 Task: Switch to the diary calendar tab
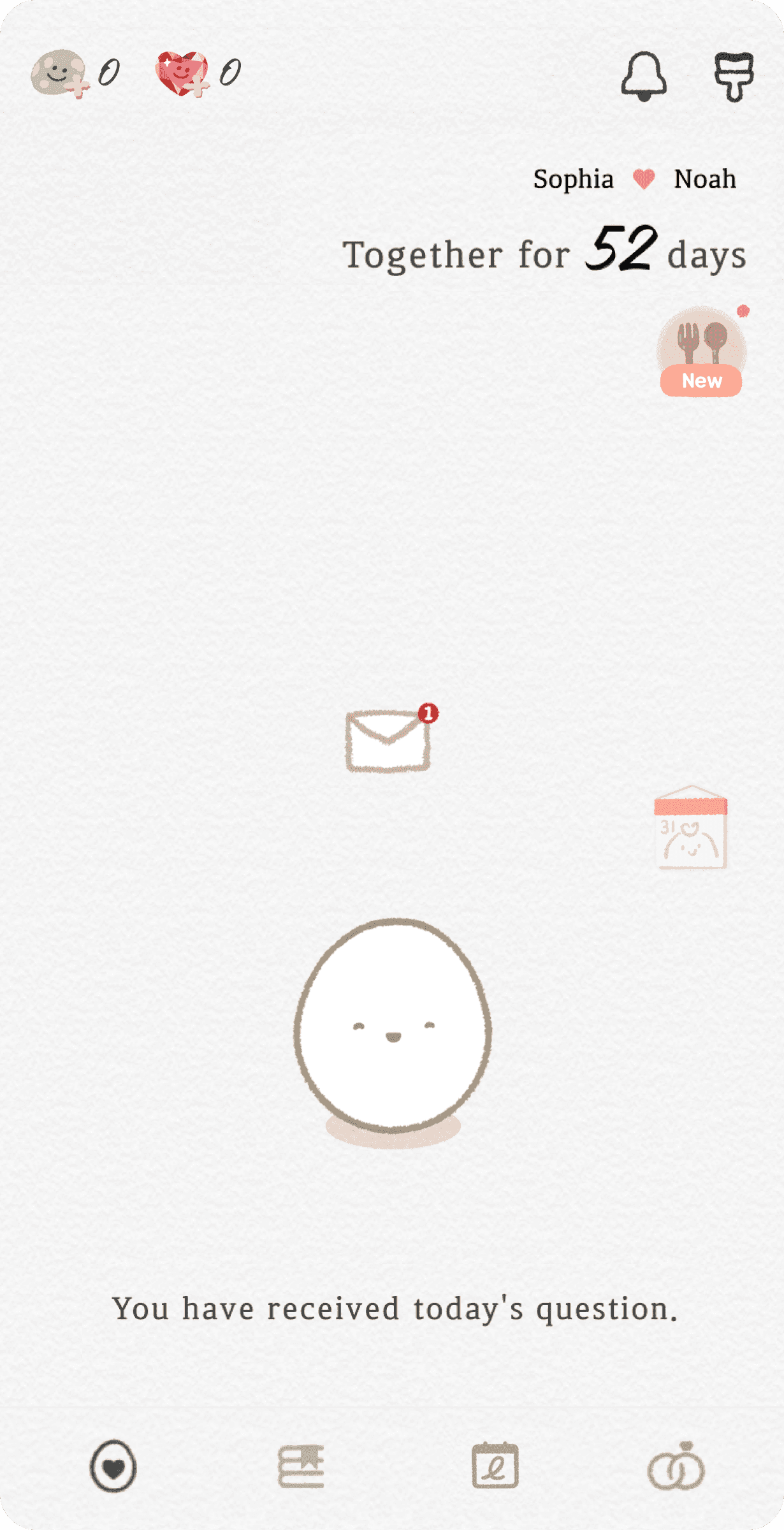[x=495, y=1466]
